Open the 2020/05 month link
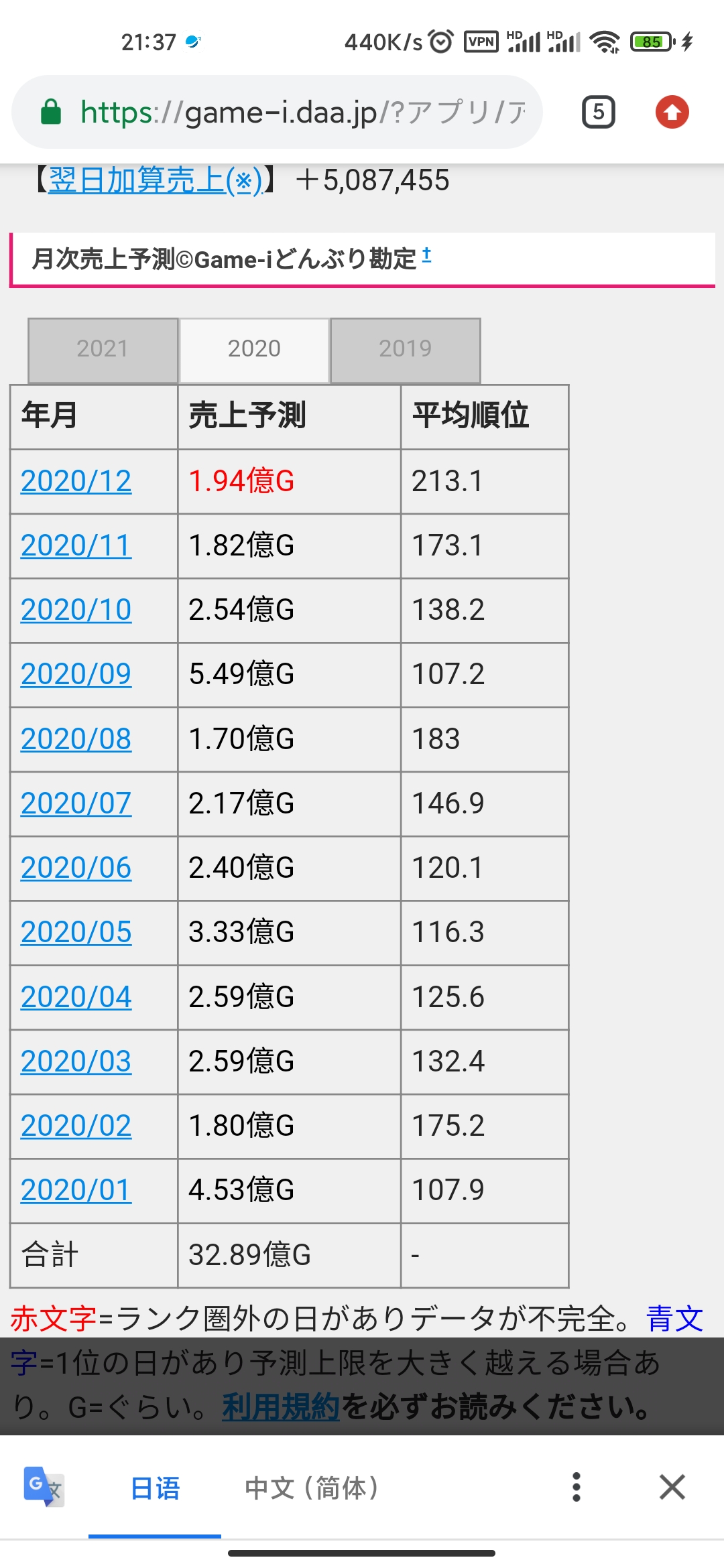Screen dimensions: 724x1568 [76, 932]
